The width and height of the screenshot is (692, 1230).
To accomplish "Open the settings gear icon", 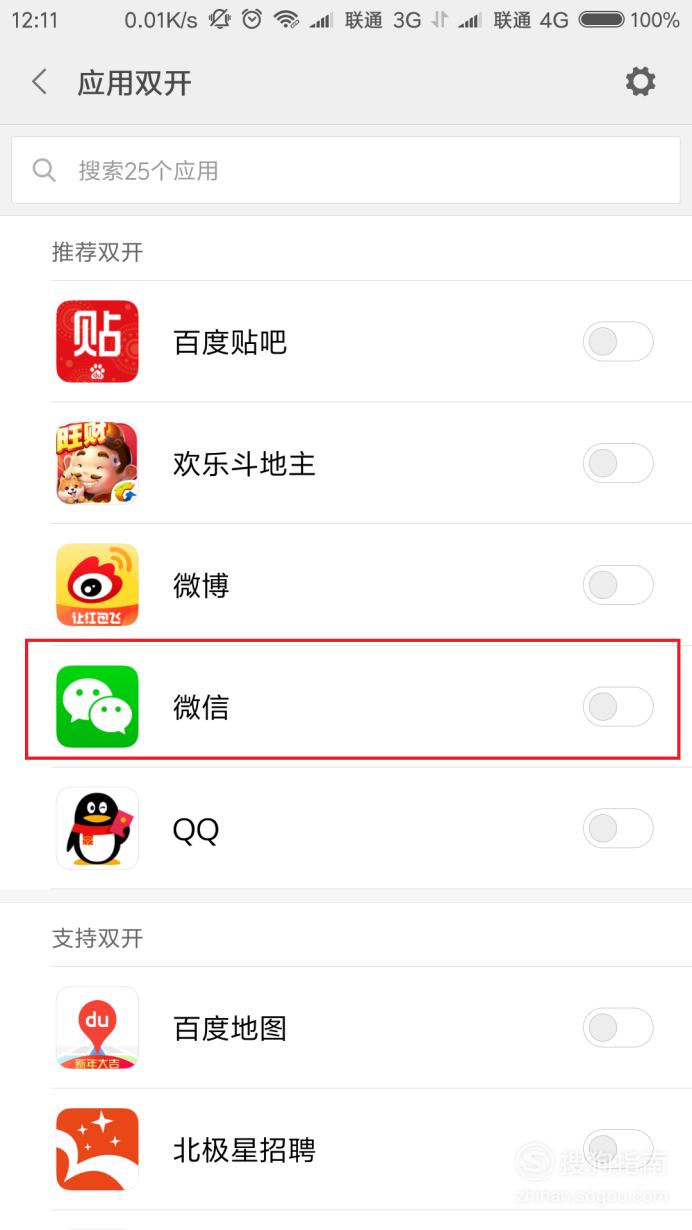I will pyautogui.click(x=640, y=82).
